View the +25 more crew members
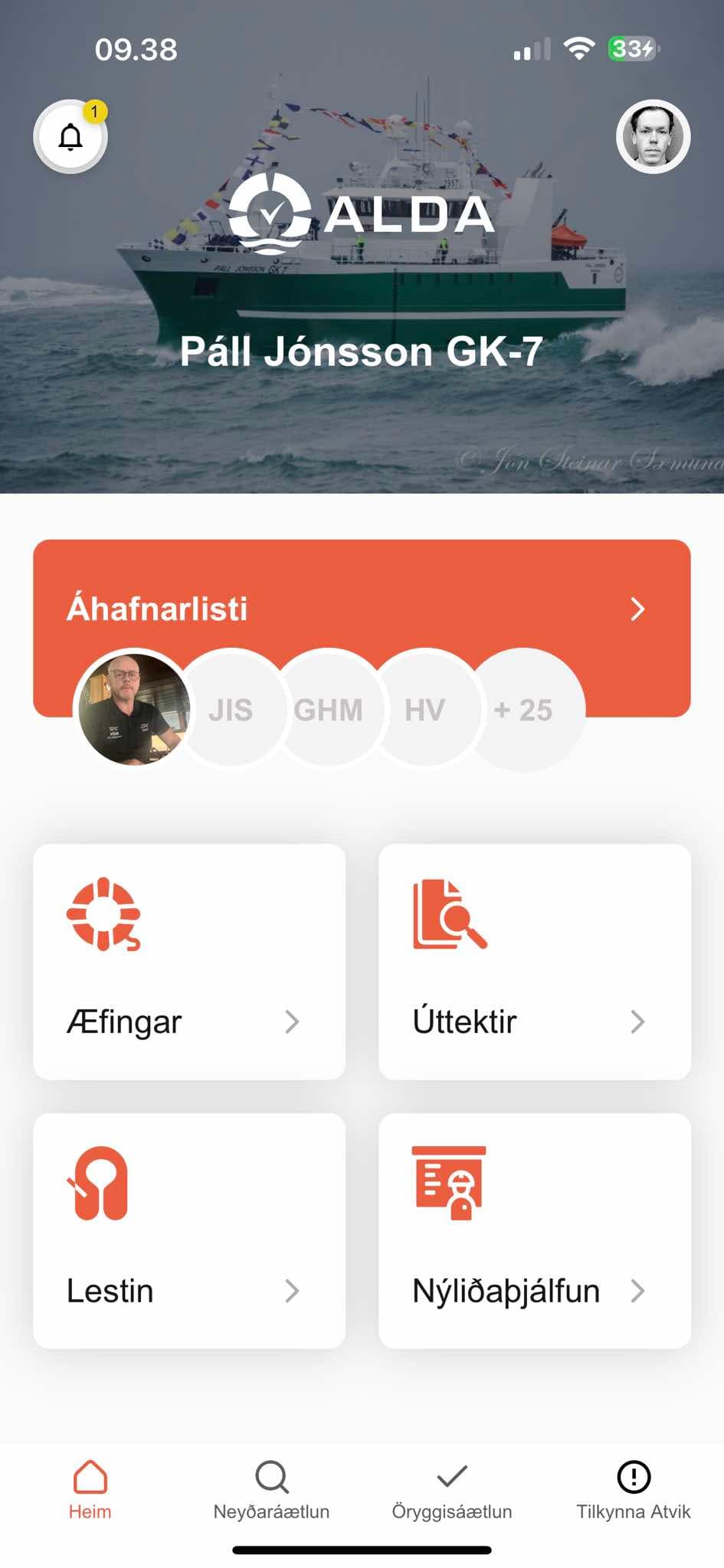 [523, 710]
